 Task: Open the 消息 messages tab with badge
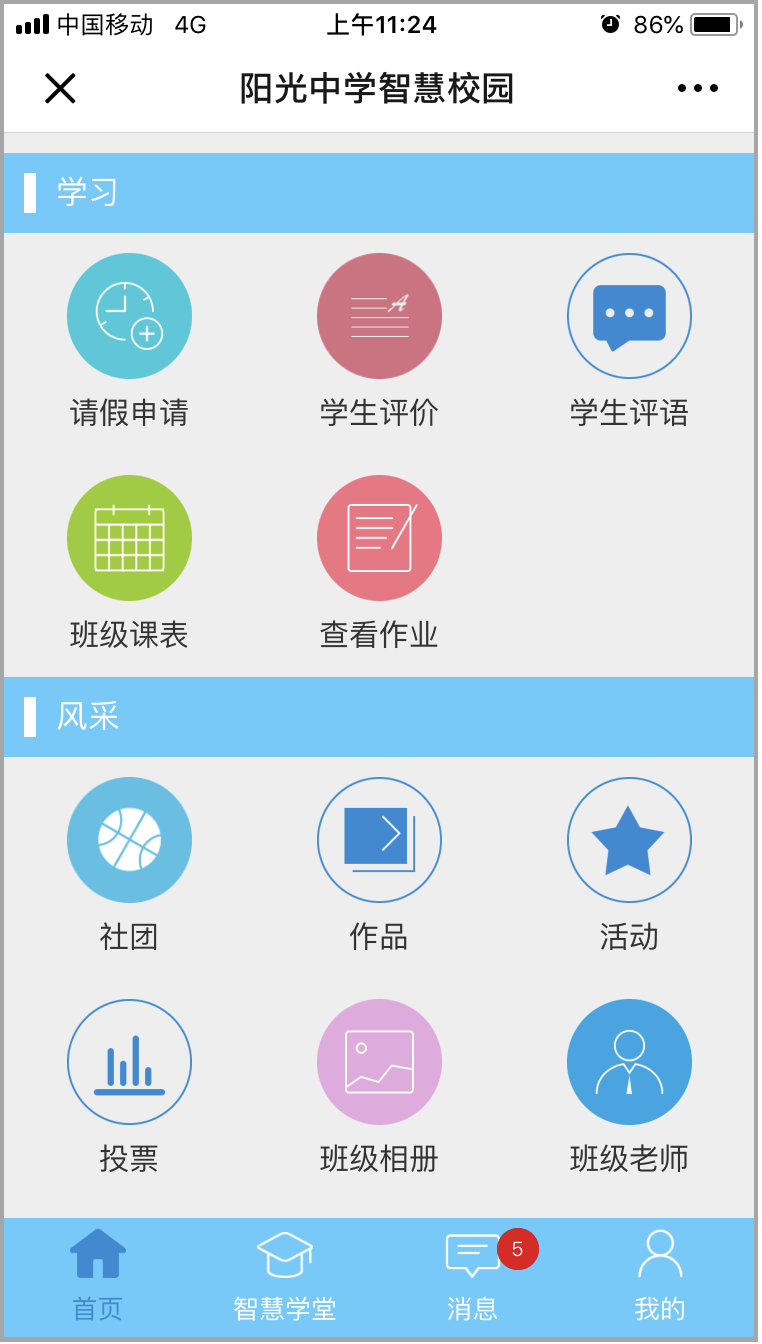tap(476, 1275)
